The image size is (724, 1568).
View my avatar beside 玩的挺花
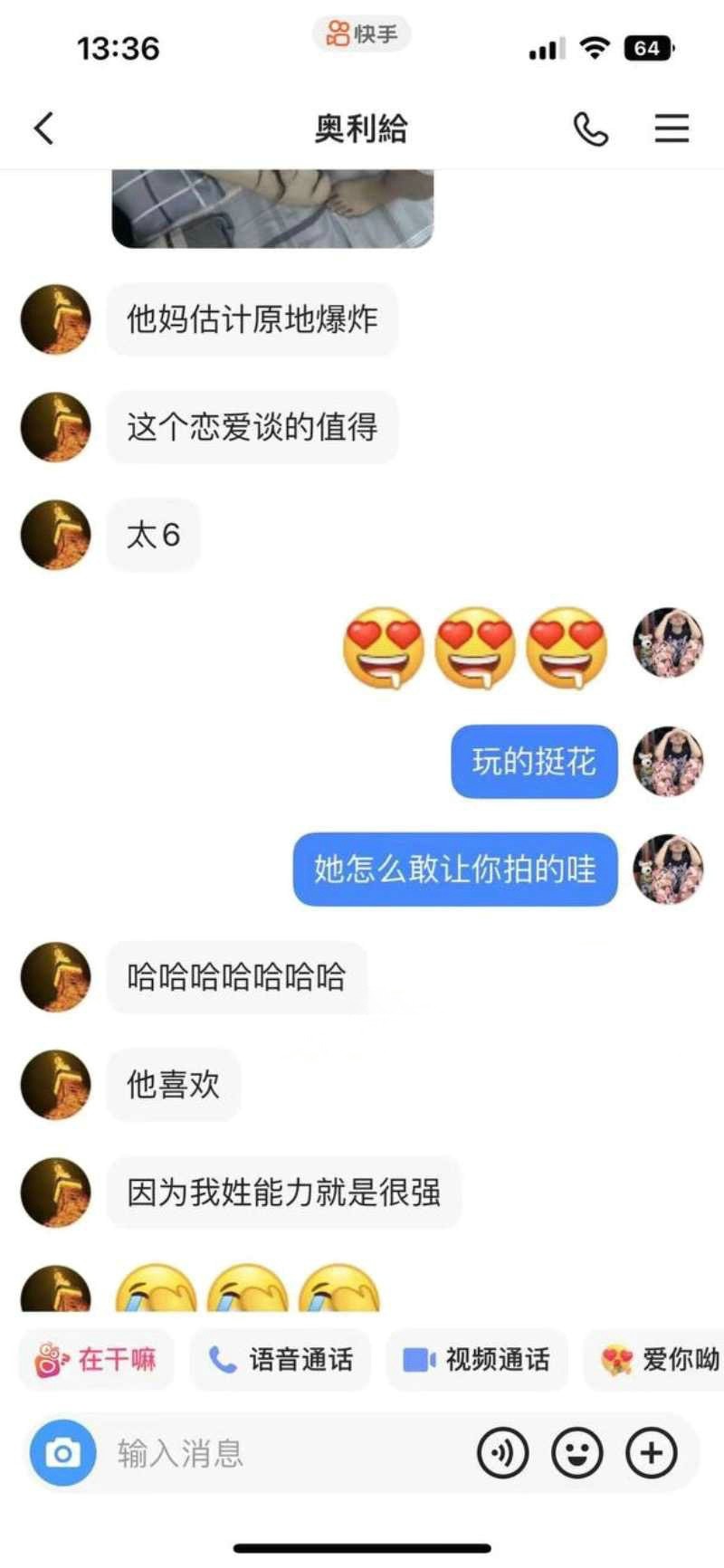668,761
